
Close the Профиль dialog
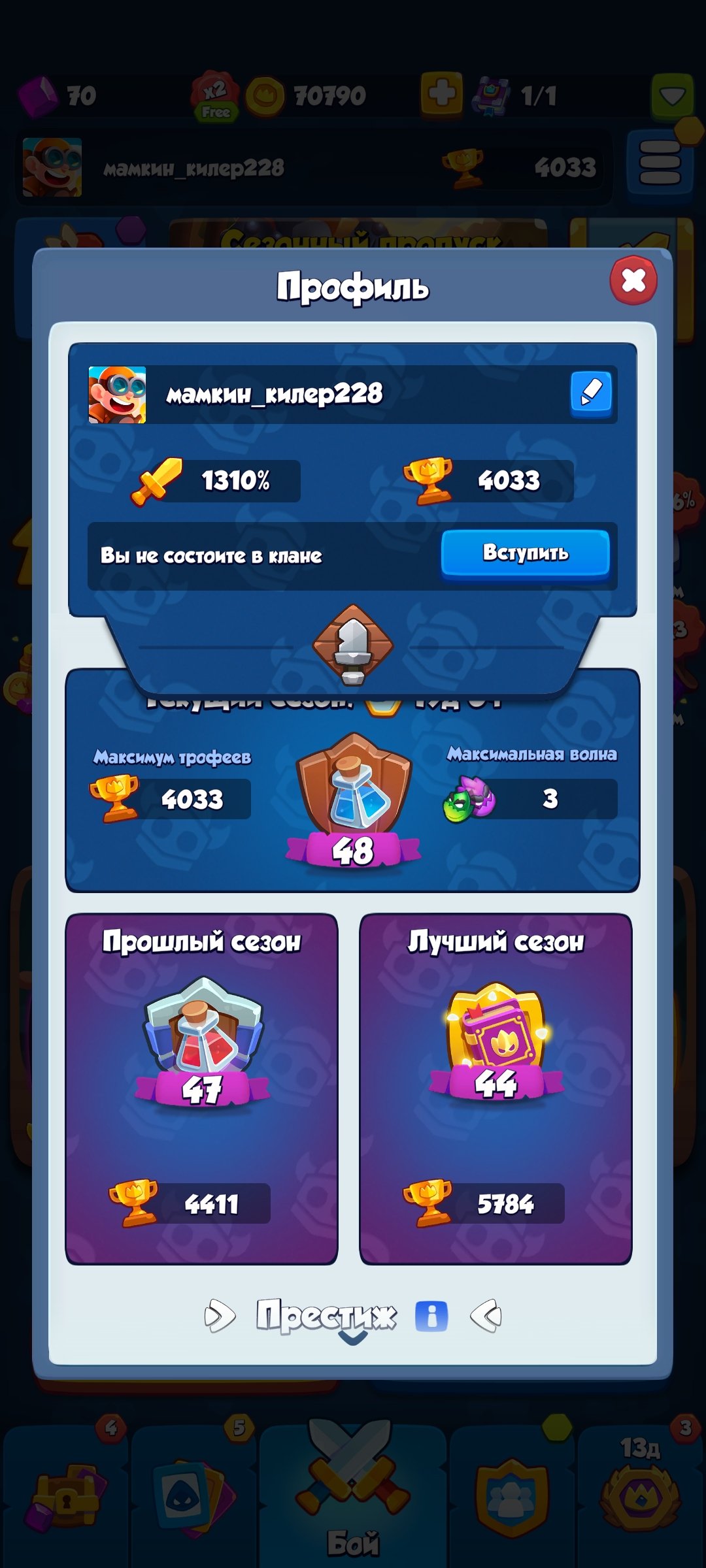click(x=633, y=281)
